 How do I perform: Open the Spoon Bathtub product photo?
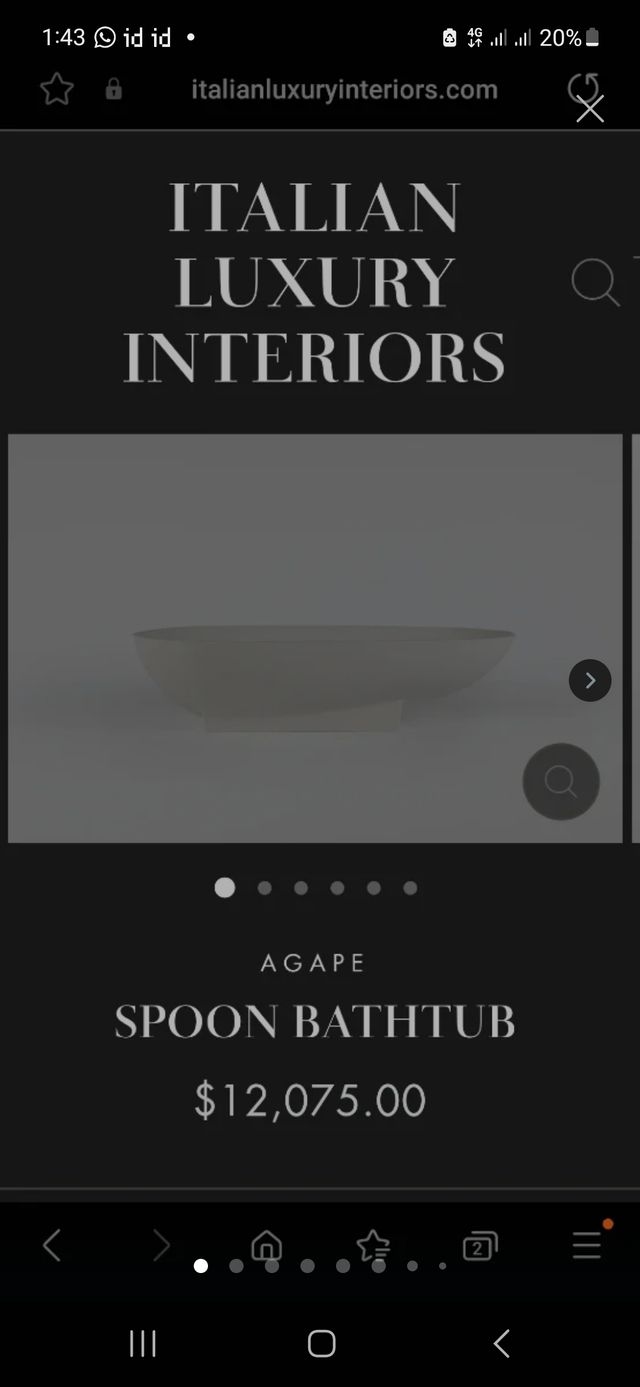[315, 638]
